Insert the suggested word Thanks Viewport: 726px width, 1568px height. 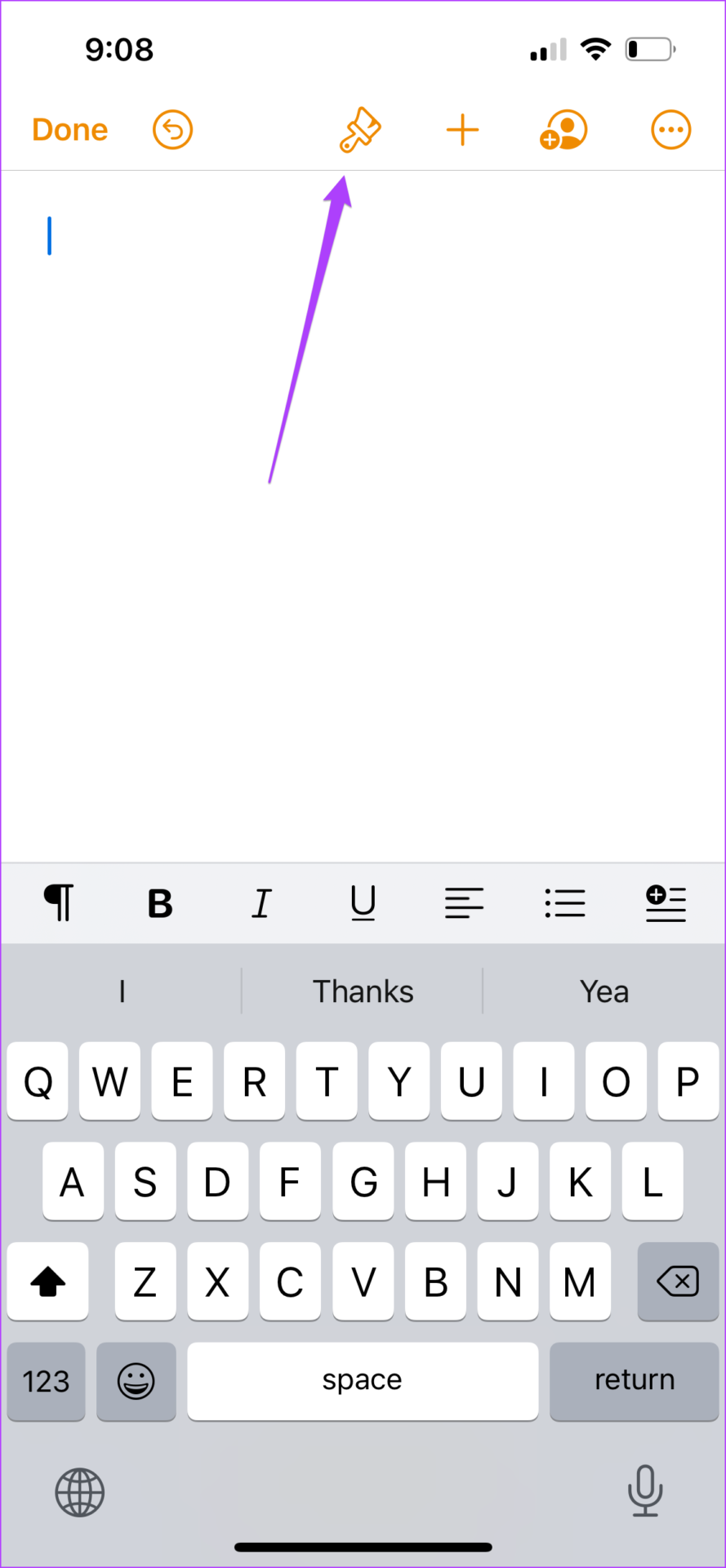click(363, 991)
